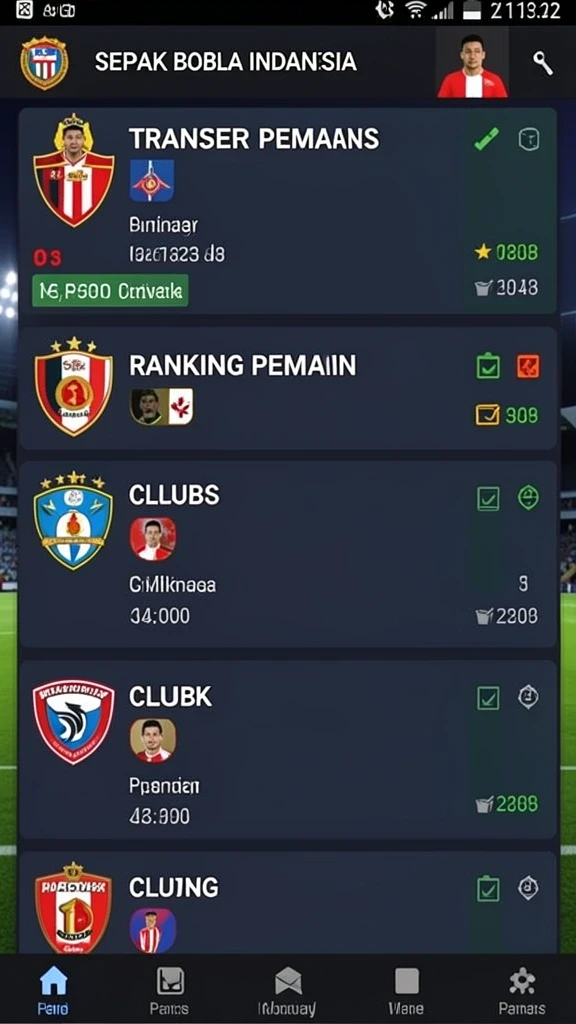
Task: Open the CLUBK card
Action: point(287,750)
